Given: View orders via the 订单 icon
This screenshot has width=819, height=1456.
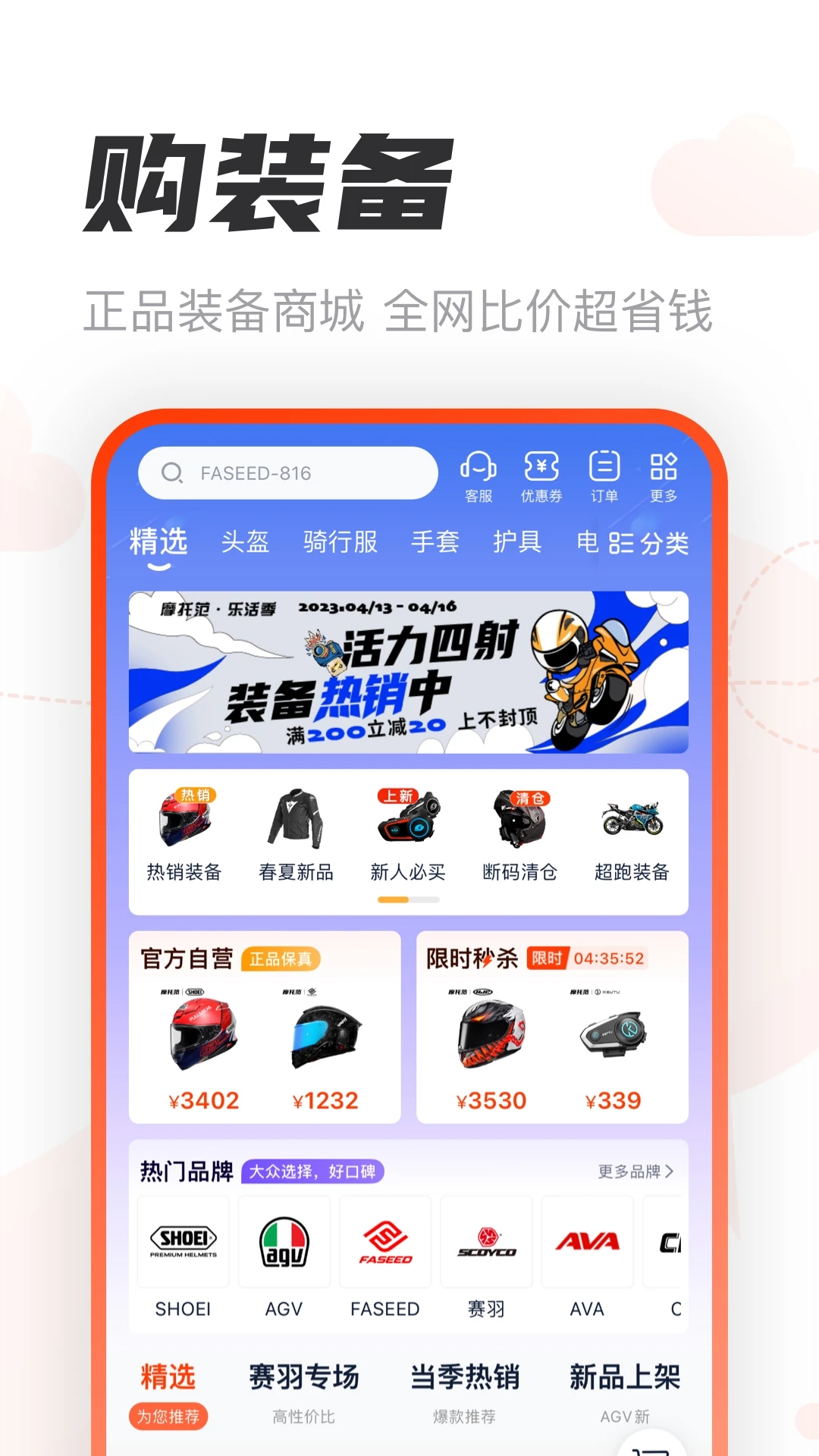Looking at the screenshot, I should click(603, 474).
